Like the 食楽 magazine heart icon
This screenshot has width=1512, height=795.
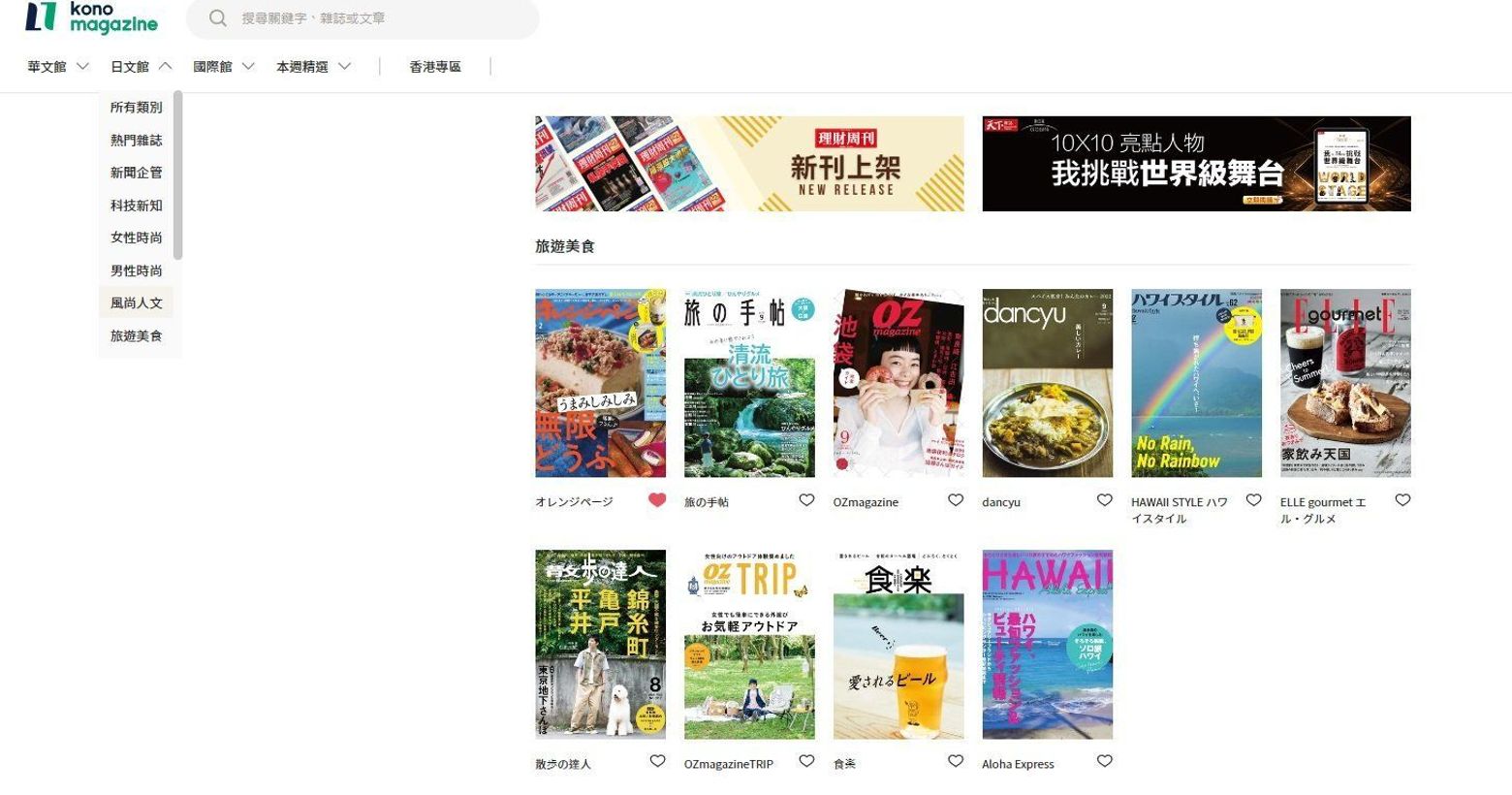pyautogui.click(x=956, y=762)
